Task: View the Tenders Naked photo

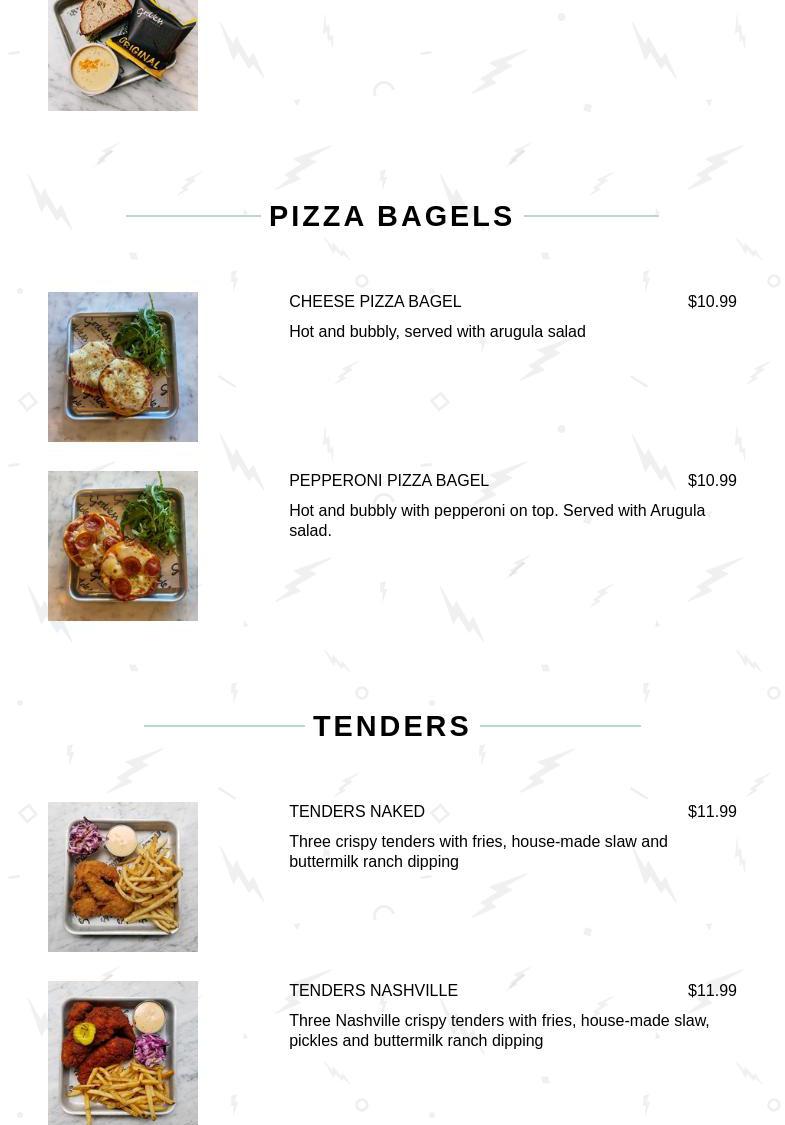Action: [x=123, y=877]
